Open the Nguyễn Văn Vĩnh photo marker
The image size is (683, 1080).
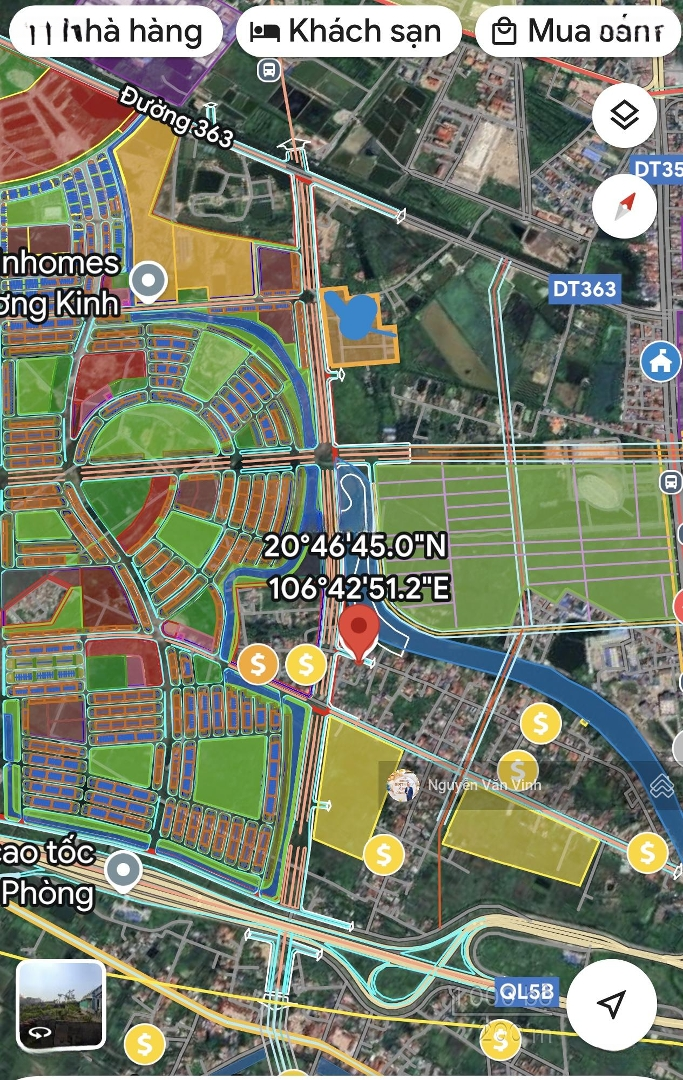[x=403, y=785]
